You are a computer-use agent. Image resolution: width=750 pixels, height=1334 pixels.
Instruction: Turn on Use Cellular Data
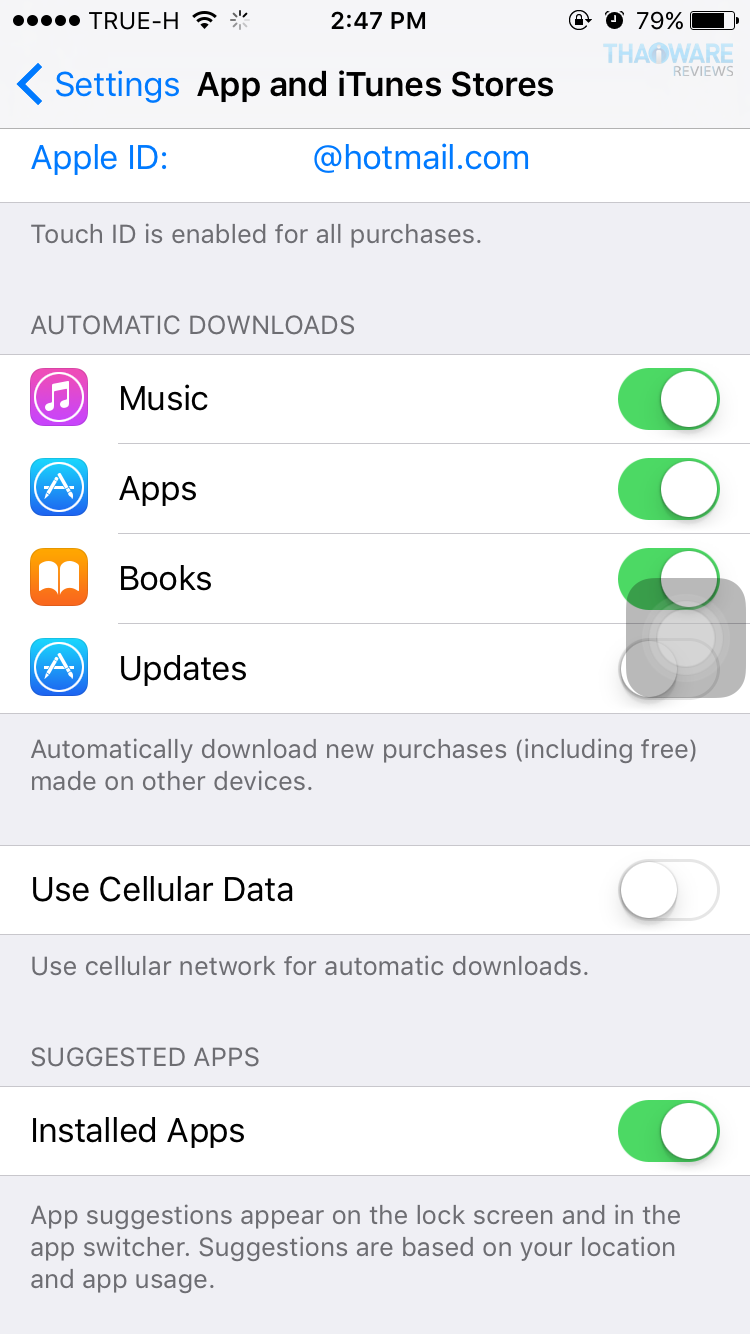point(668,890)
